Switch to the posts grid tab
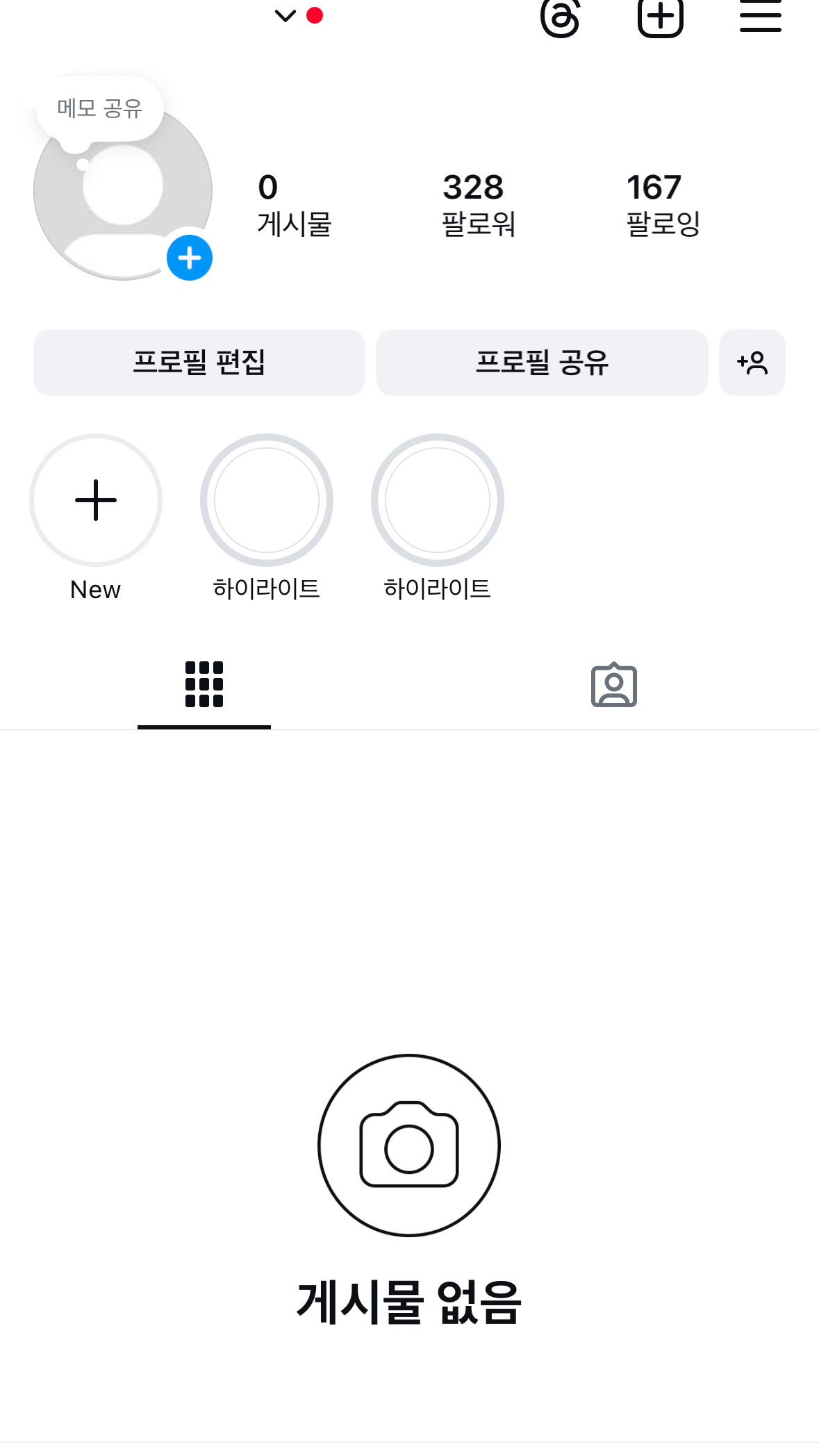 point(204,684)
